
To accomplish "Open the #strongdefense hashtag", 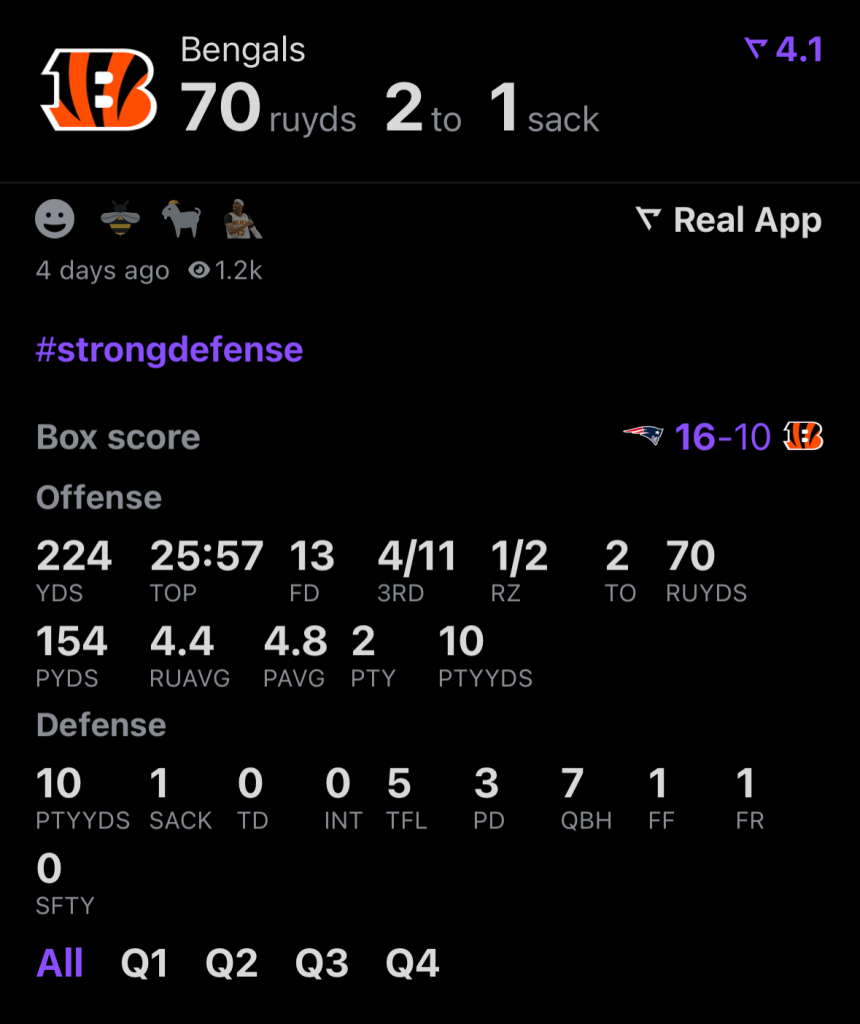I will pyautogui.click(x=169, y=350).
